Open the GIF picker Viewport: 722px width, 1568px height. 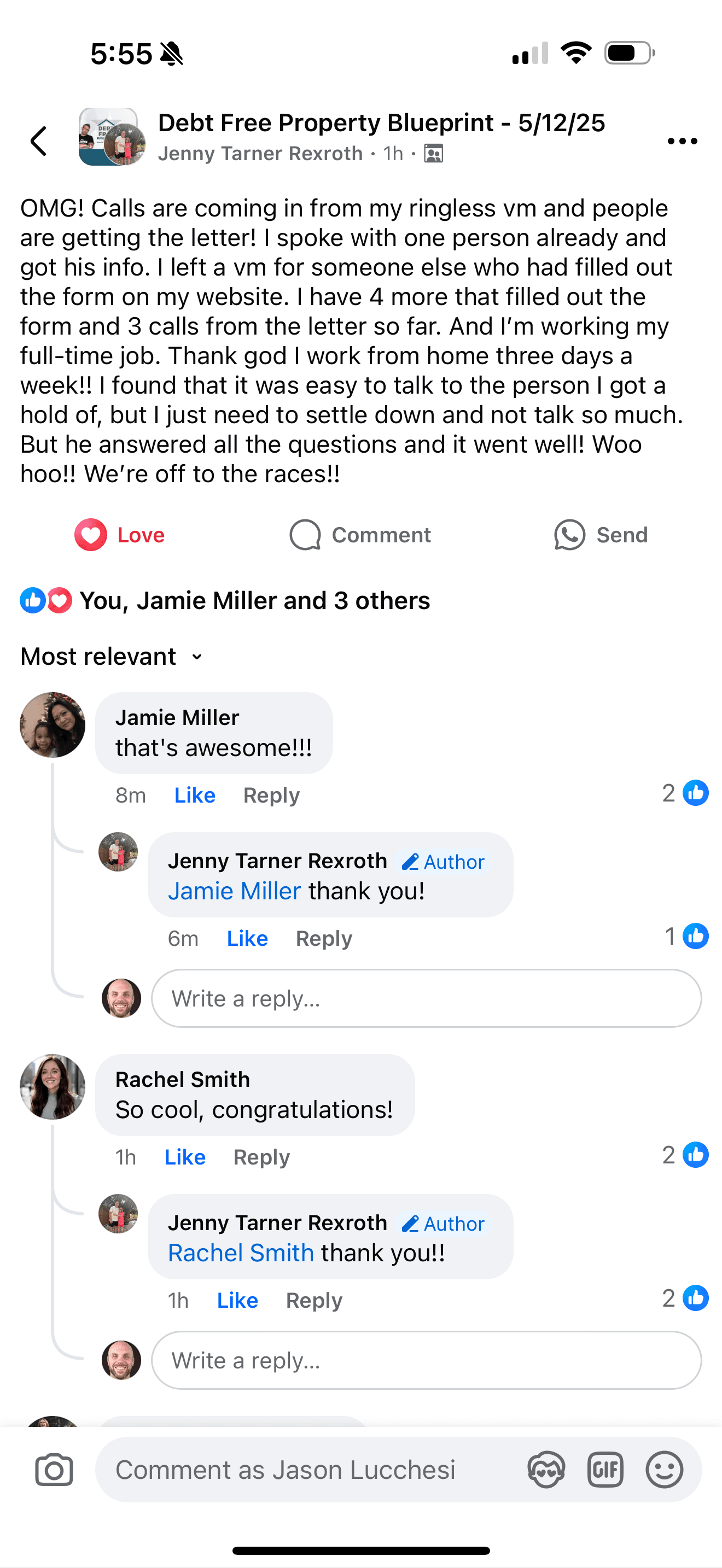(605, 1470)
